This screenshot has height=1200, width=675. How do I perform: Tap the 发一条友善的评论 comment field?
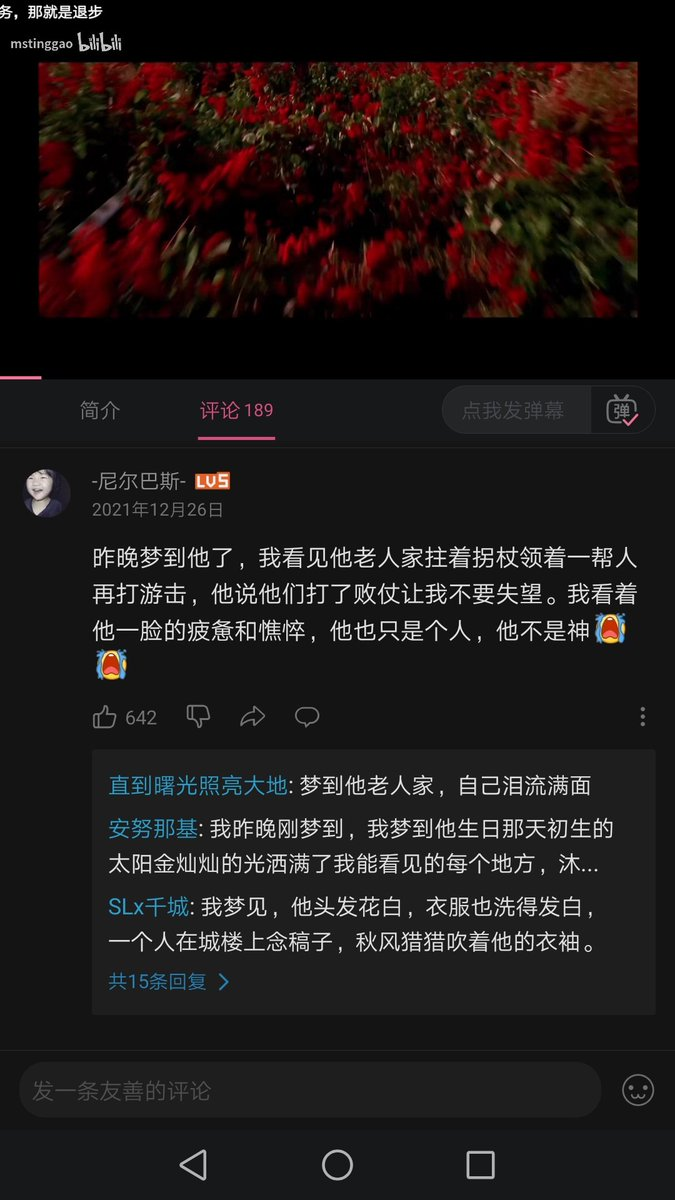[310, 1090]
